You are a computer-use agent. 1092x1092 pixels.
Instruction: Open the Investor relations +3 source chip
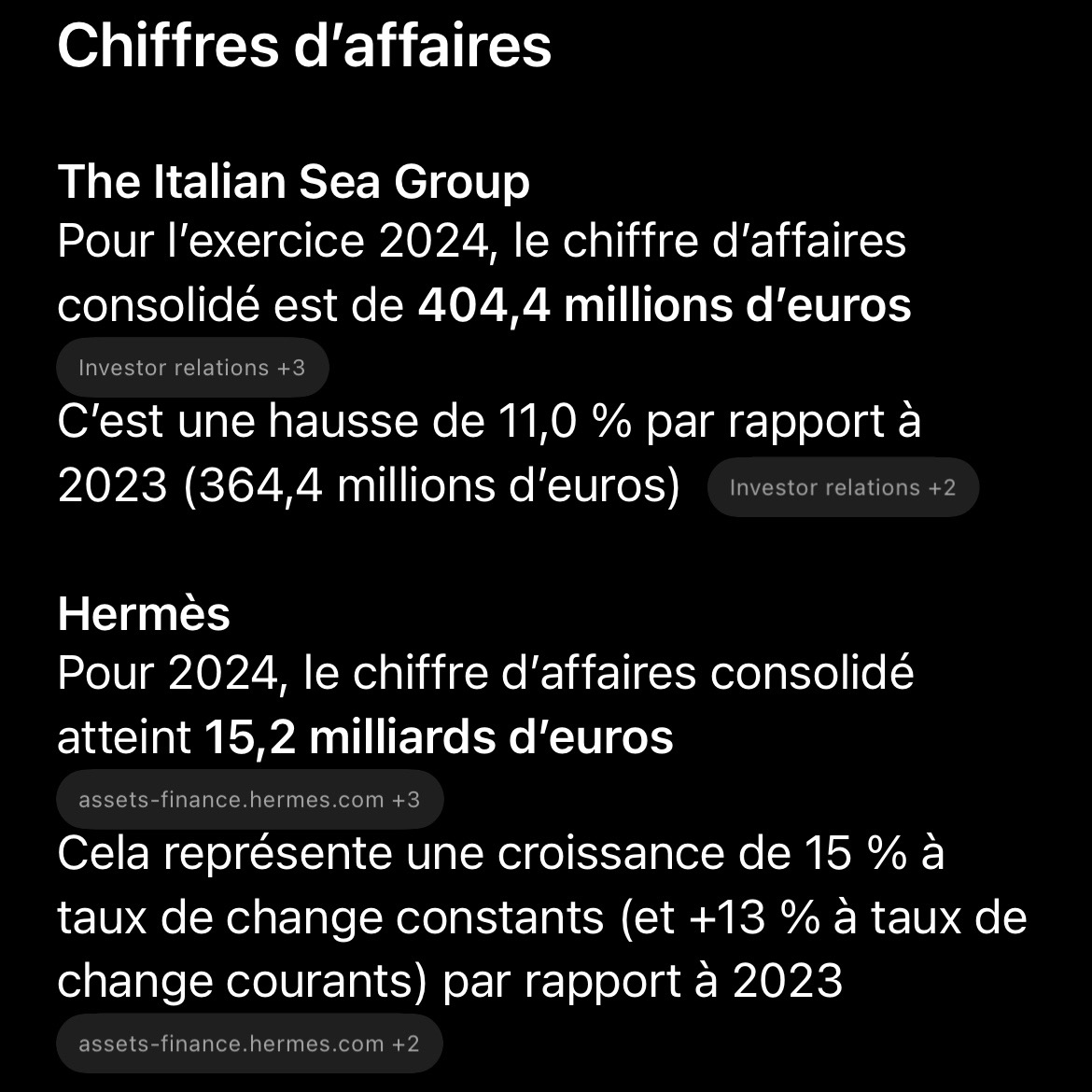pyautogui.click(x=192, y=368)
